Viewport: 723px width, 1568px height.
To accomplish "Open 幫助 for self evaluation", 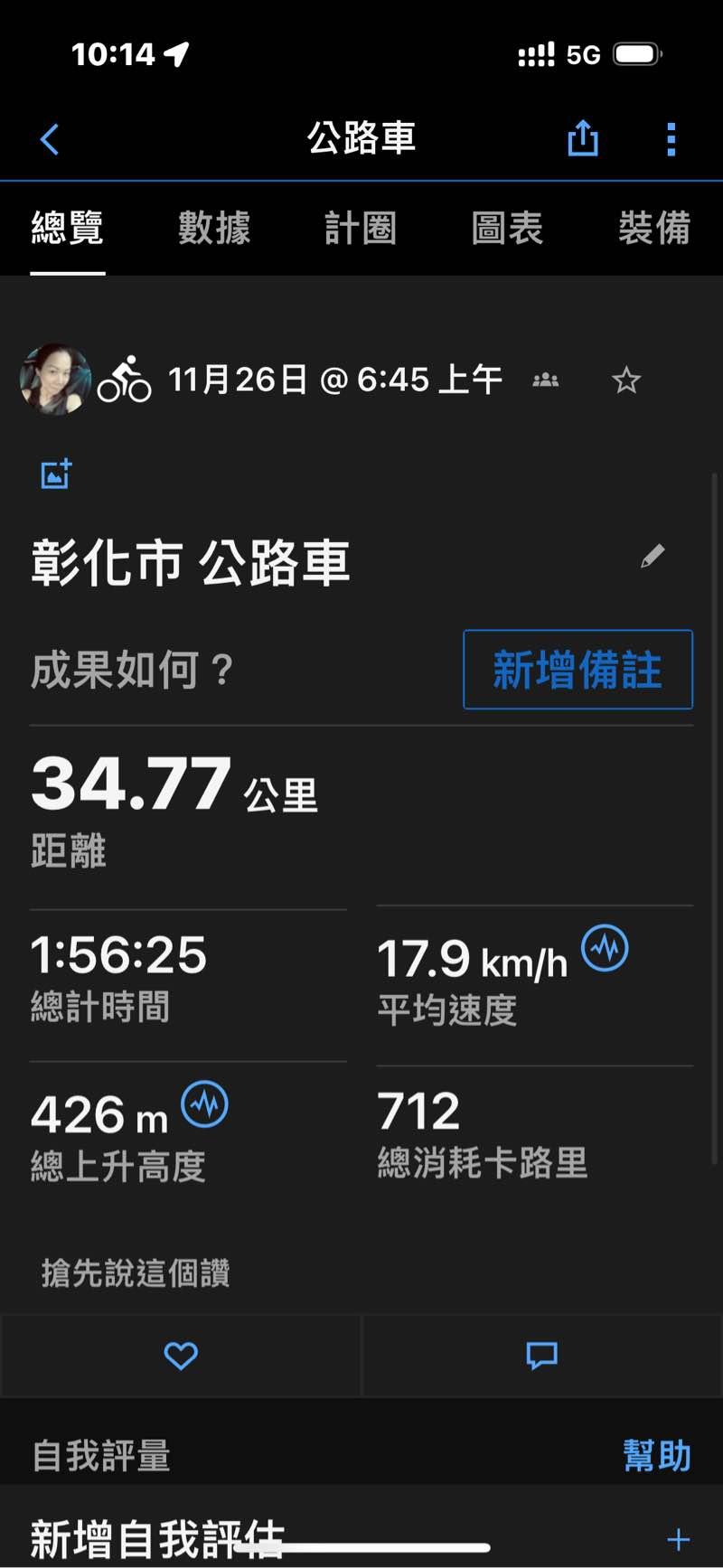I will [x=657, y=1456].
